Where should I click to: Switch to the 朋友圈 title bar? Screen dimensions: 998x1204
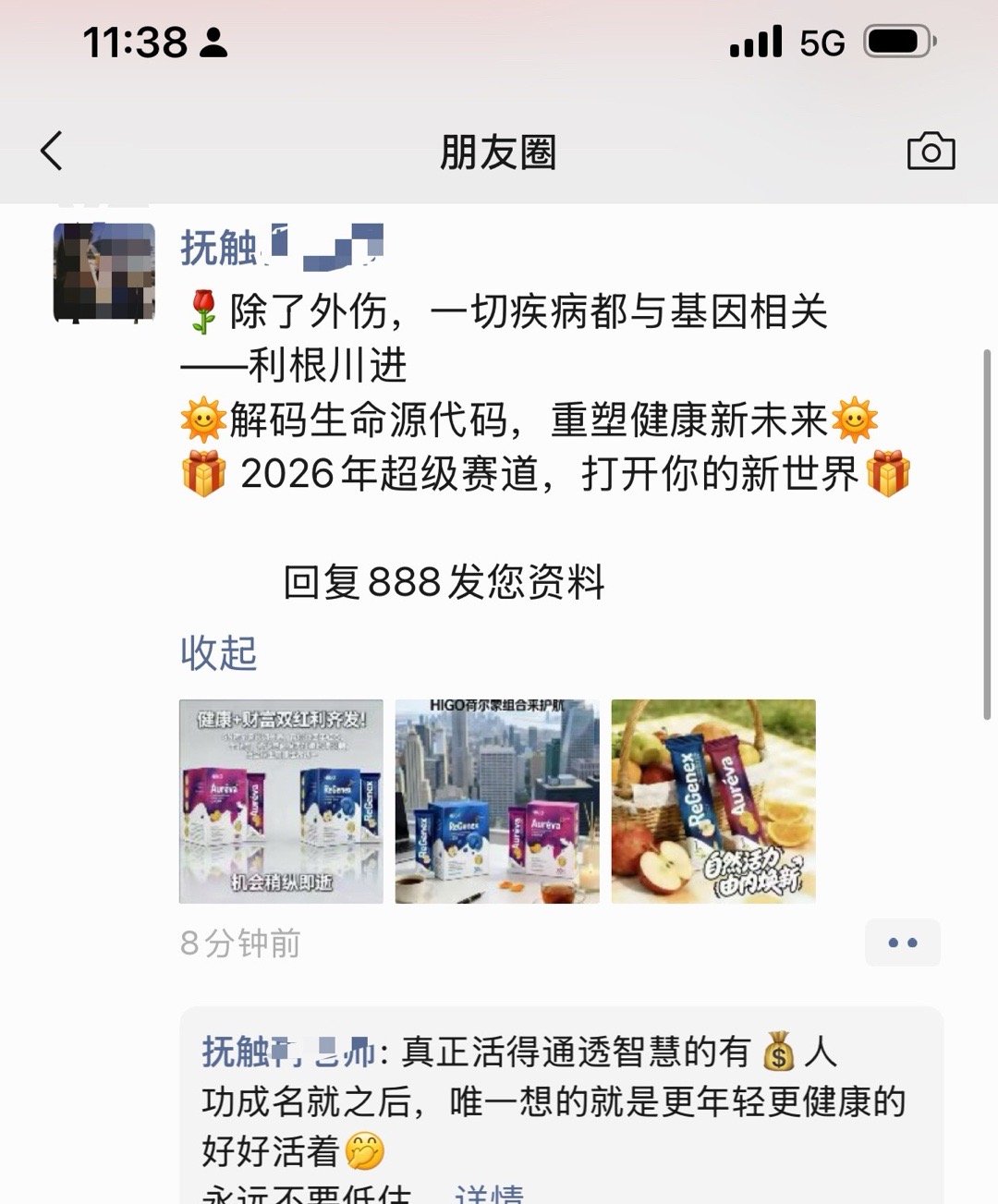(x=498, y=150)
